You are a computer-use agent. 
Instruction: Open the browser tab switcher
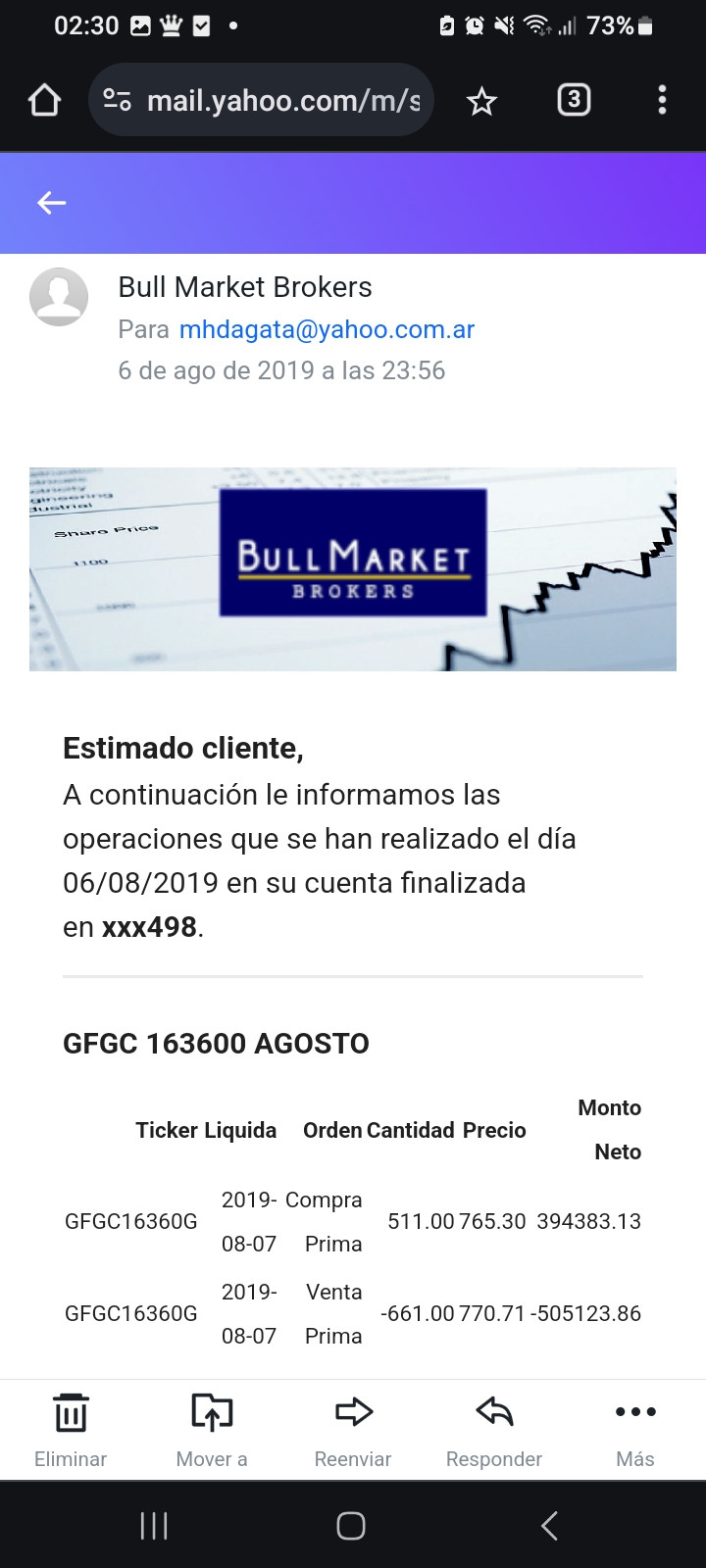(x=574, y=100)
